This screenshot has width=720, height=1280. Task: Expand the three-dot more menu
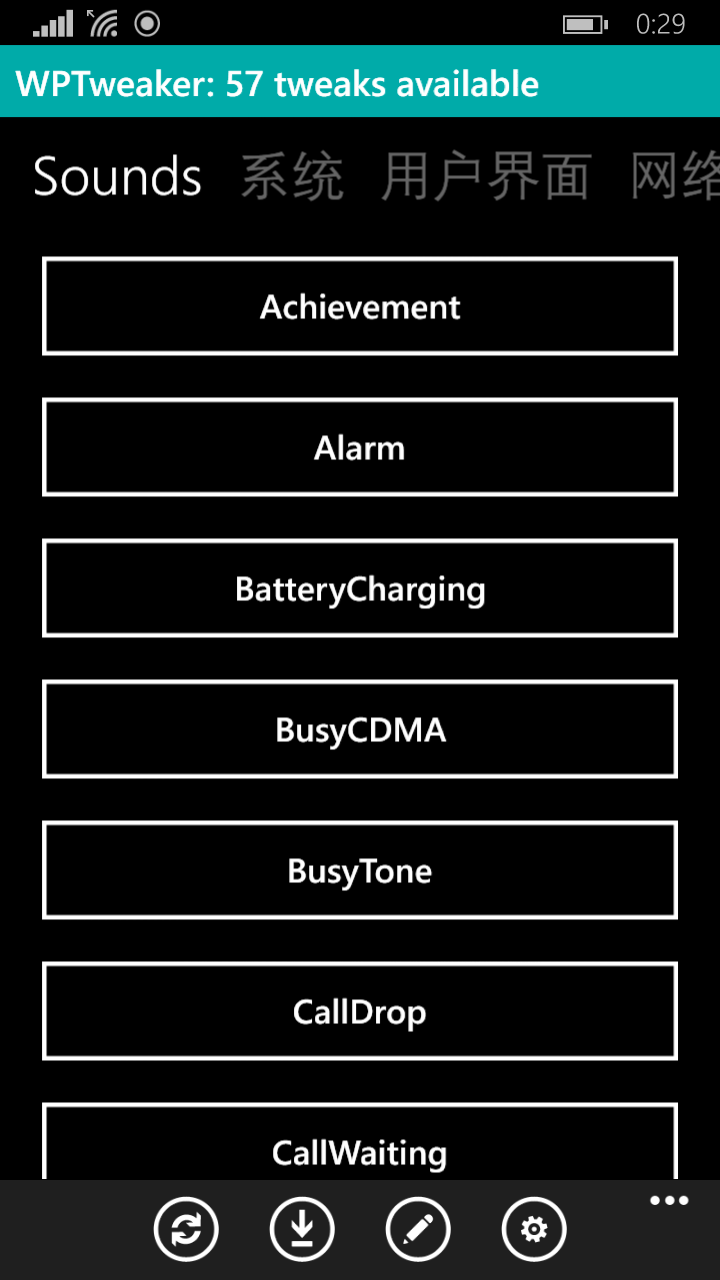click(669, 1201)
